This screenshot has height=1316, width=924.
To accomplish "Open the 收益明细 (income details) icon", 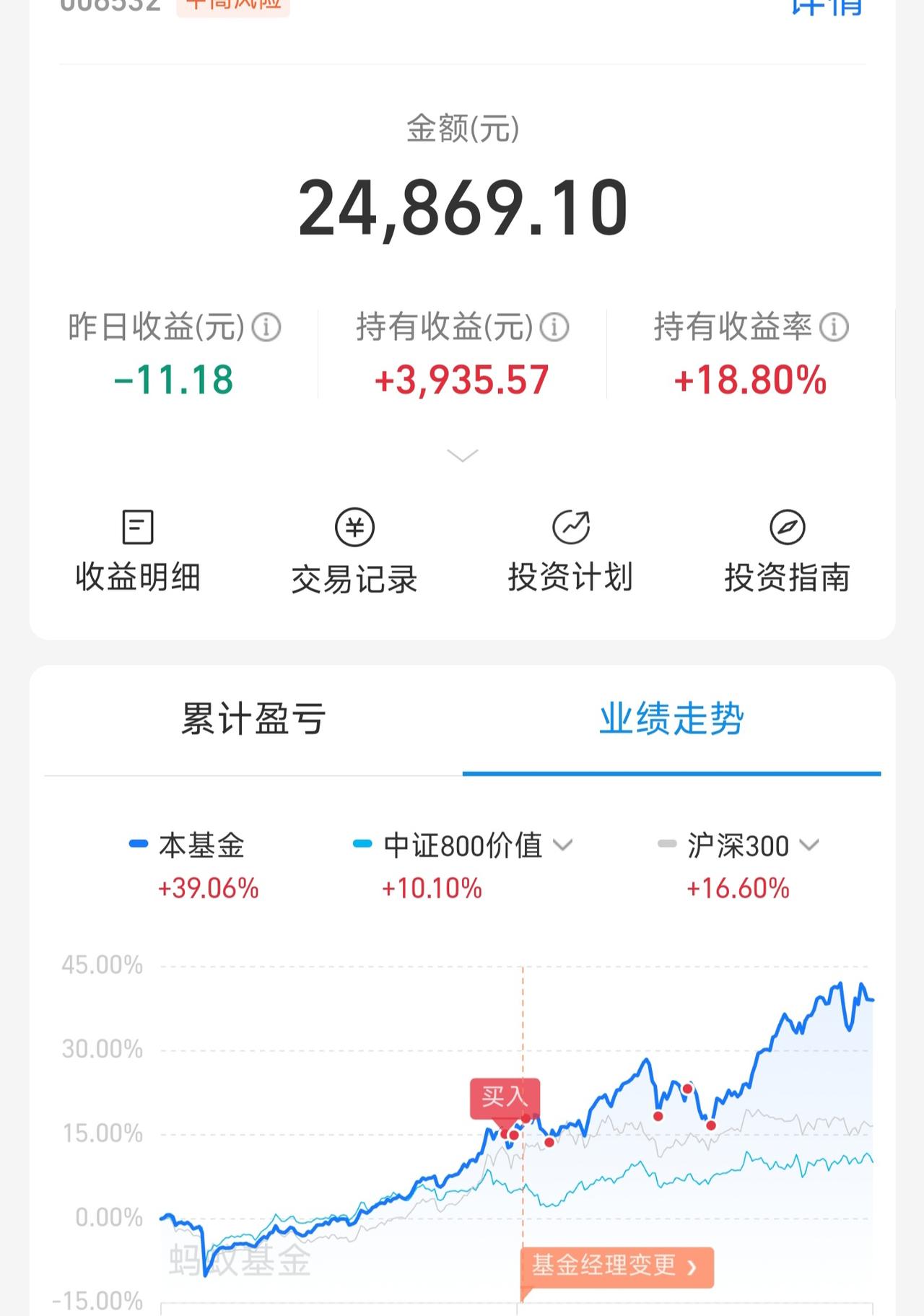I will point(139,549).
